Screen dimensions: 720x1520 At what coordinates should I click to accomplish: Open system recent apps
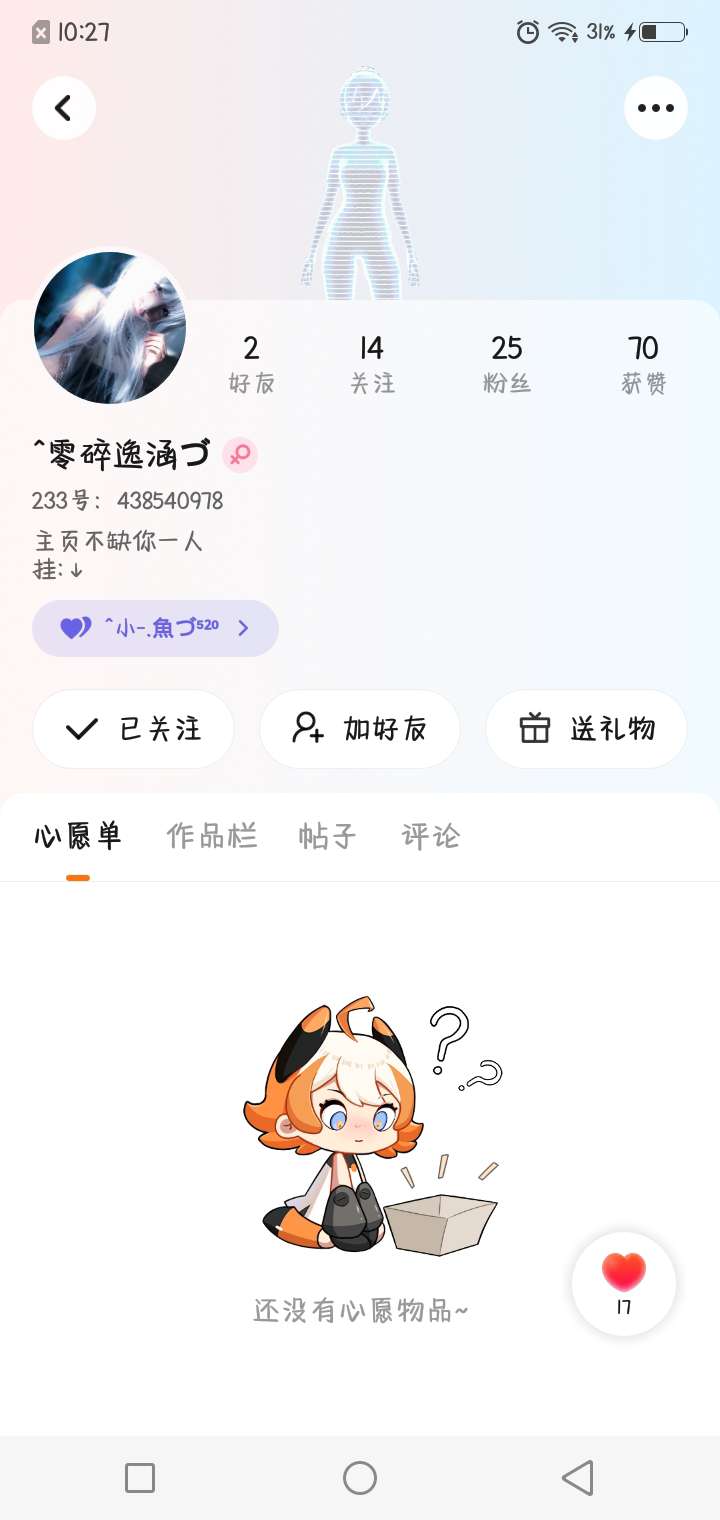tap(140, 1478)
